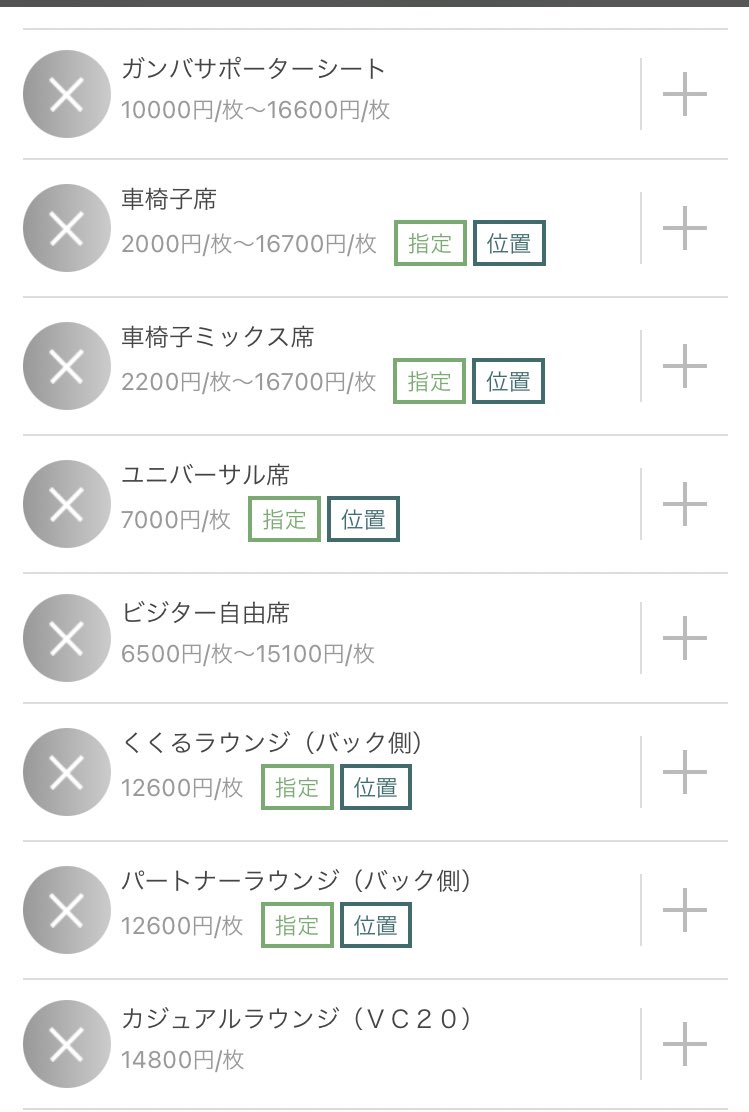This screenshot has width=749, height=1112.
Task: Tap the plus next to ビジター自由席
Action: (685, 638)
